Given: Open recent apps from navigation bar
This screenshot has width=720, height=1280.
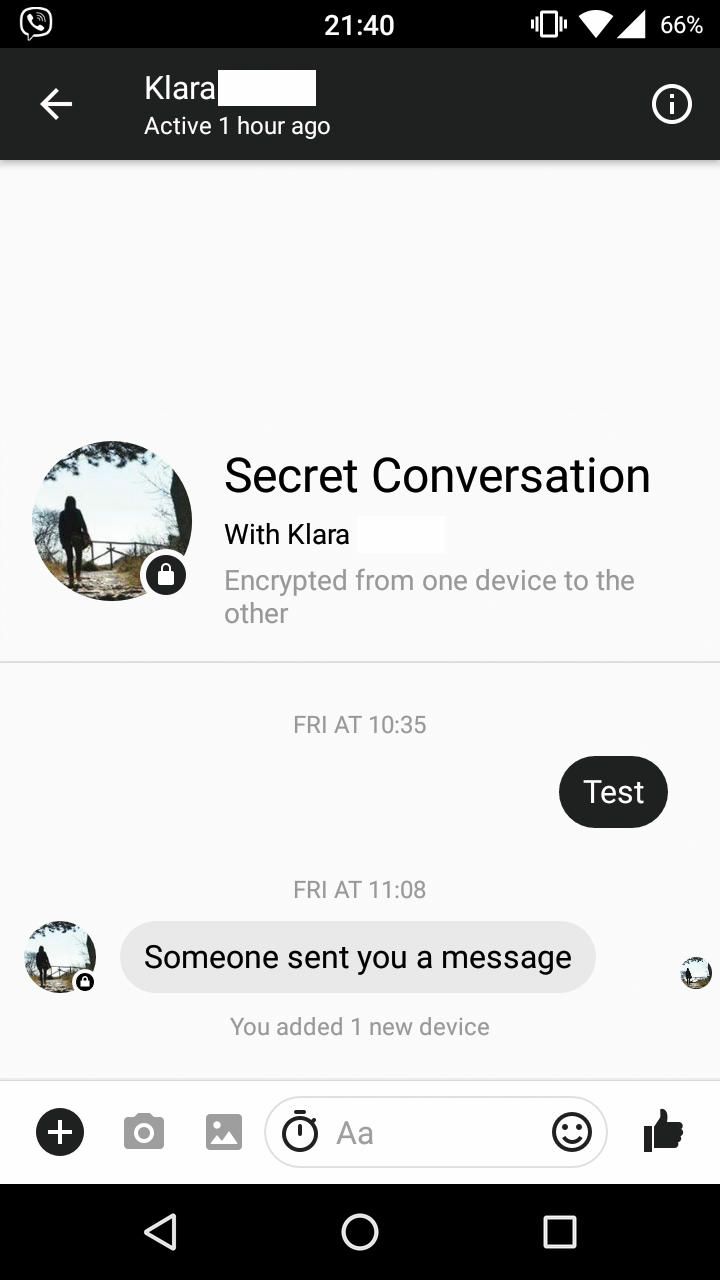Looking at the screenshot, I should click(560, 1232).
